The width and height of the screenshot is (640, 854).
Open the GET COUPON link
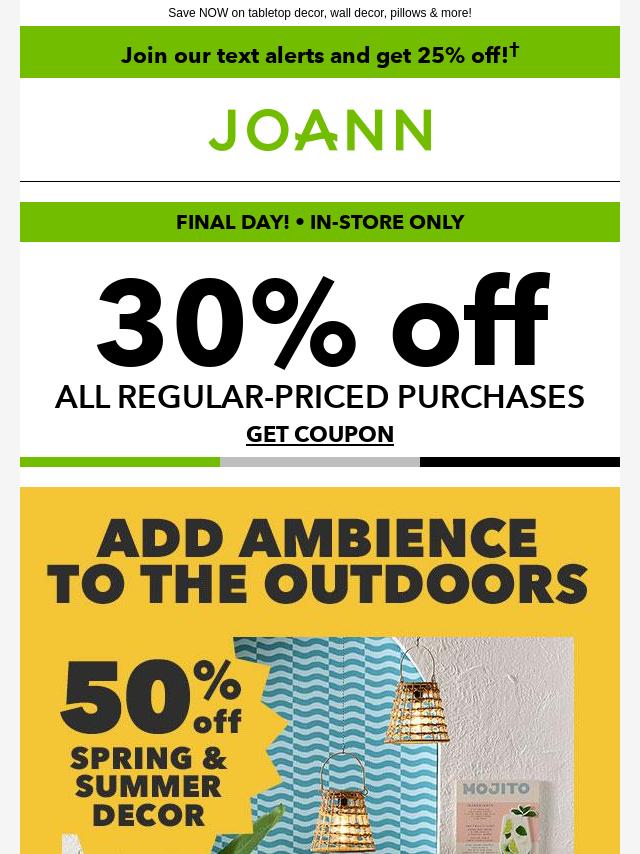coord(320,435)
